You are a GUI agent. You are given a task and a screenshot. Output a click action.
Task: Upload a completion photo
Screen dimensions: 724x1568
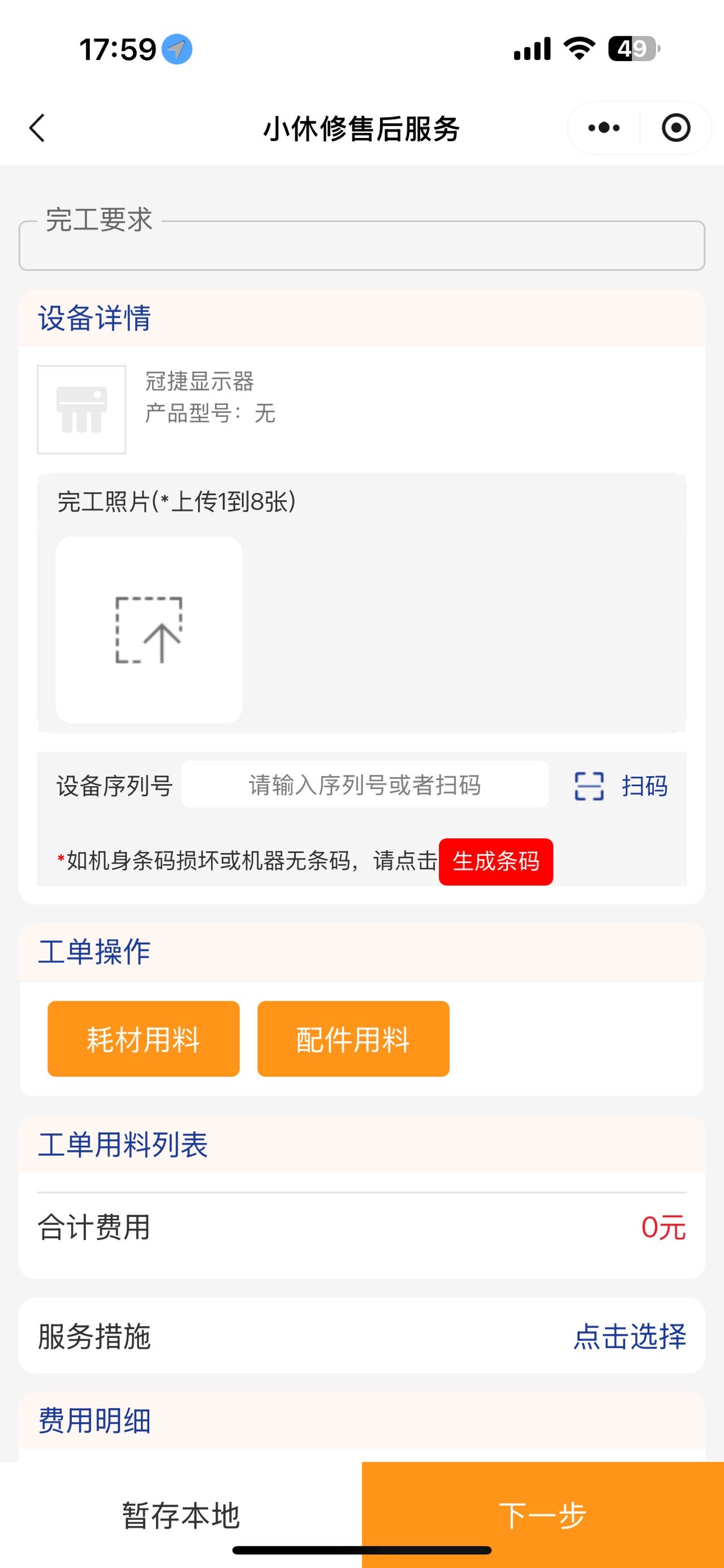point(149,630)
